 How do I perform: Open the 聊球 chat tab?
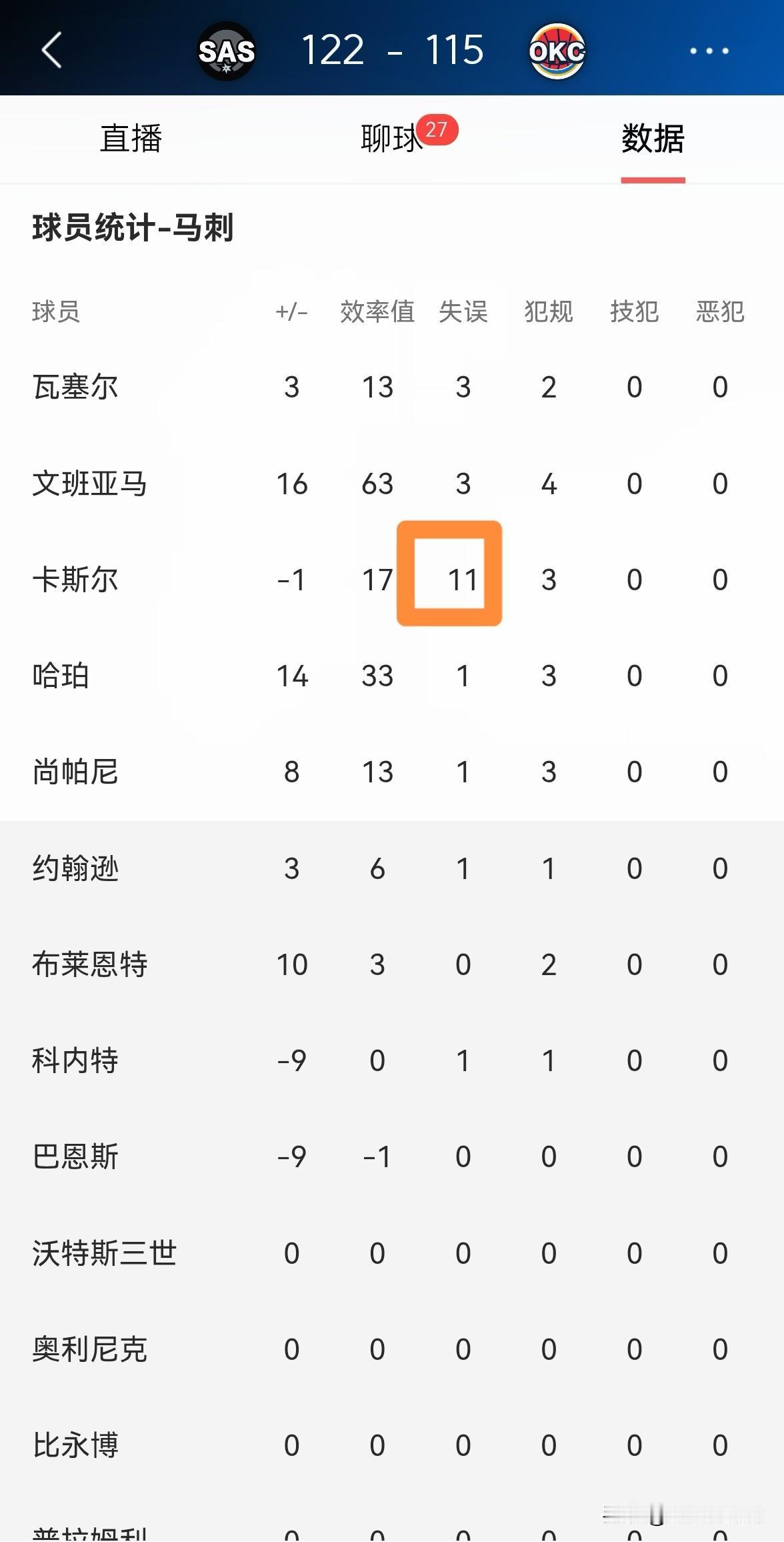392,139
